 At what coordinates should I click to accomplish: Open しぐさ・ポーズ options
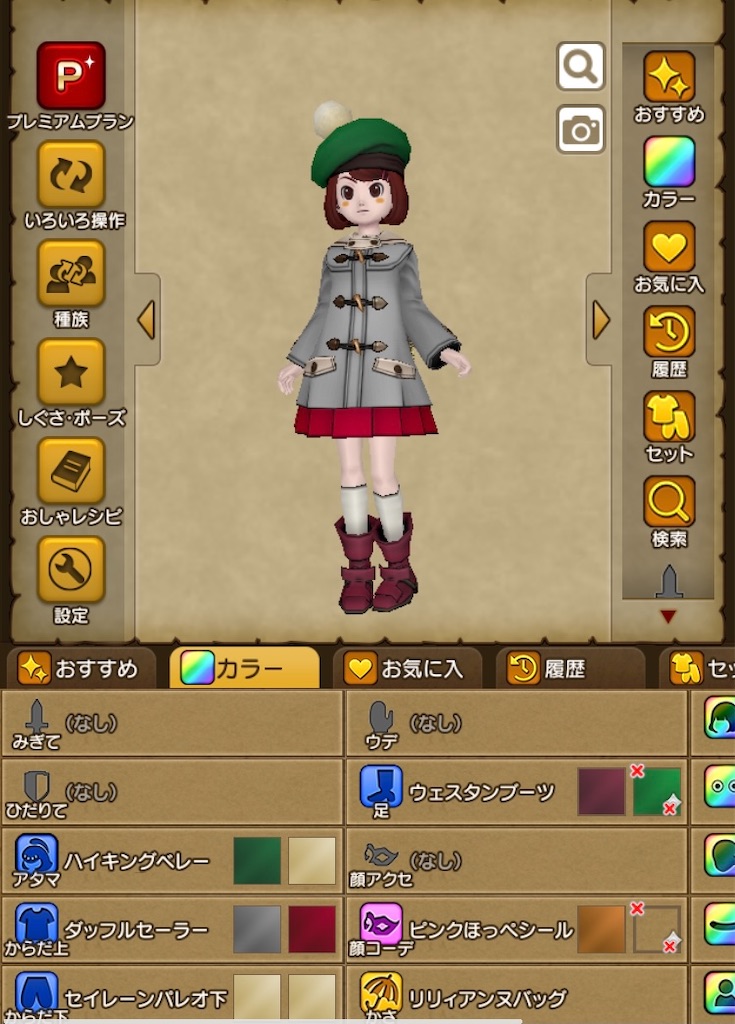(70, 372)
